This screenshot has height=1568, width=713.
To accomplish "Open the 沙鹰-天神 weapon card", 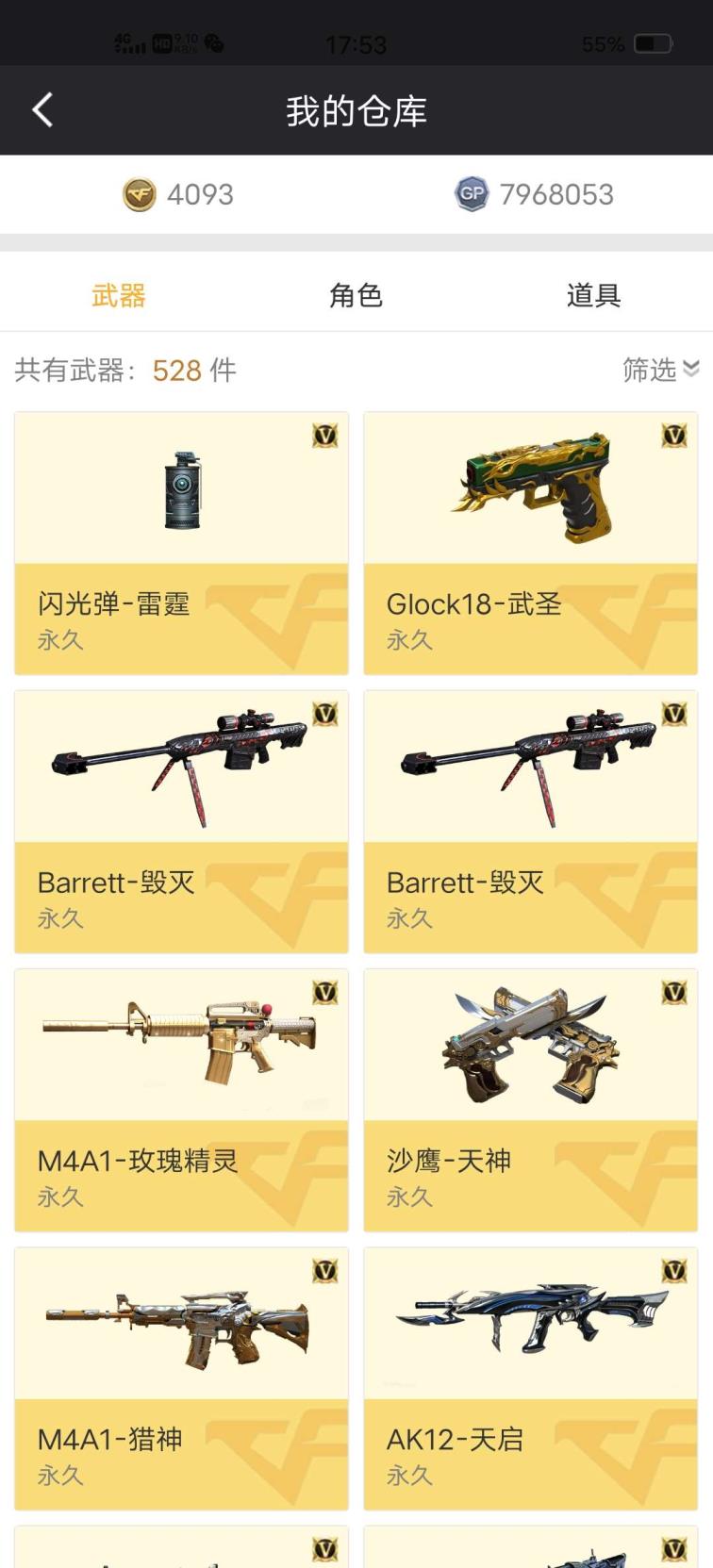I will point(530,1099).
